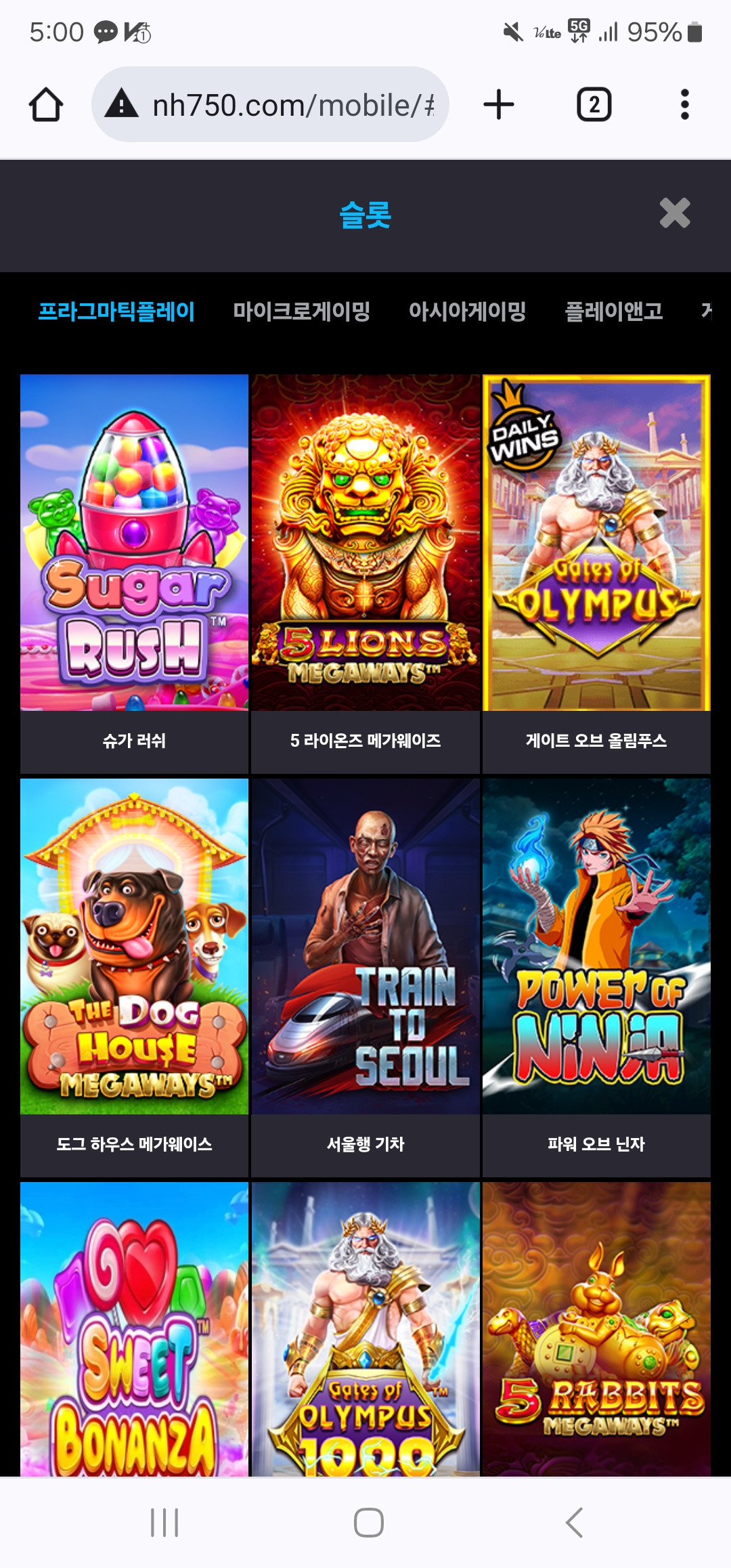Open the browser overflow menu
Screen dimensions: 731x1568
(x=684, y=105)
